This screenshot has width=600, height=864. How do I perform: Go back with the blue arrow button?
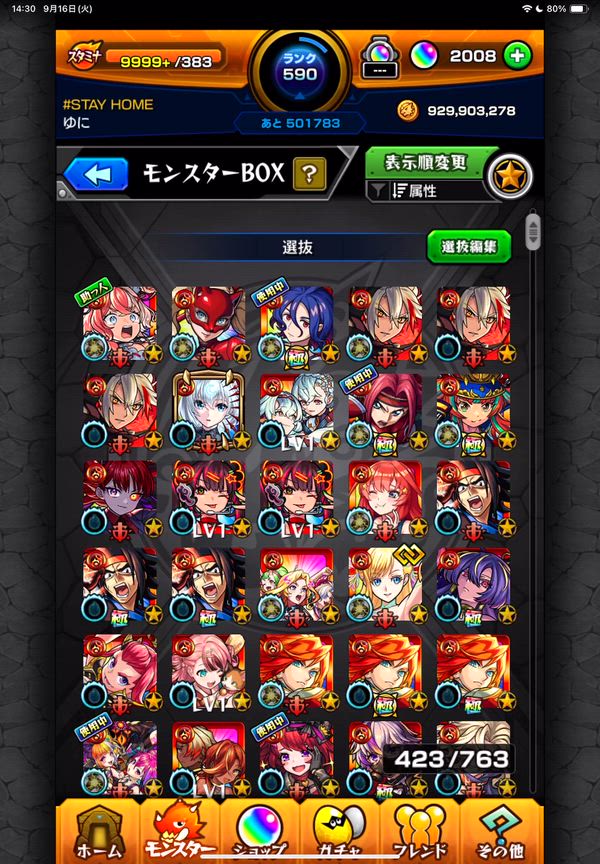click(x=97, y=174)
